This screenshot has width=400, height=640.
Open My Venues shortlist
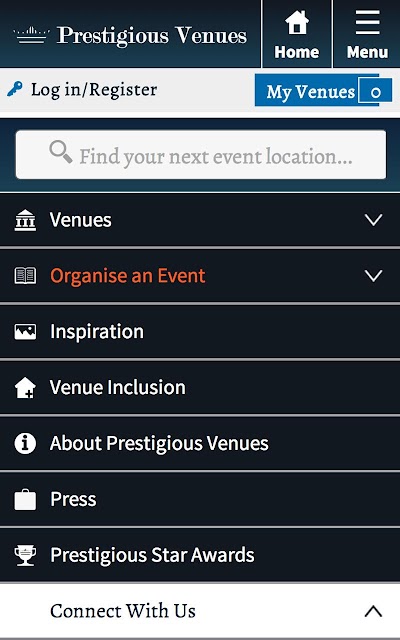point(323,91)
